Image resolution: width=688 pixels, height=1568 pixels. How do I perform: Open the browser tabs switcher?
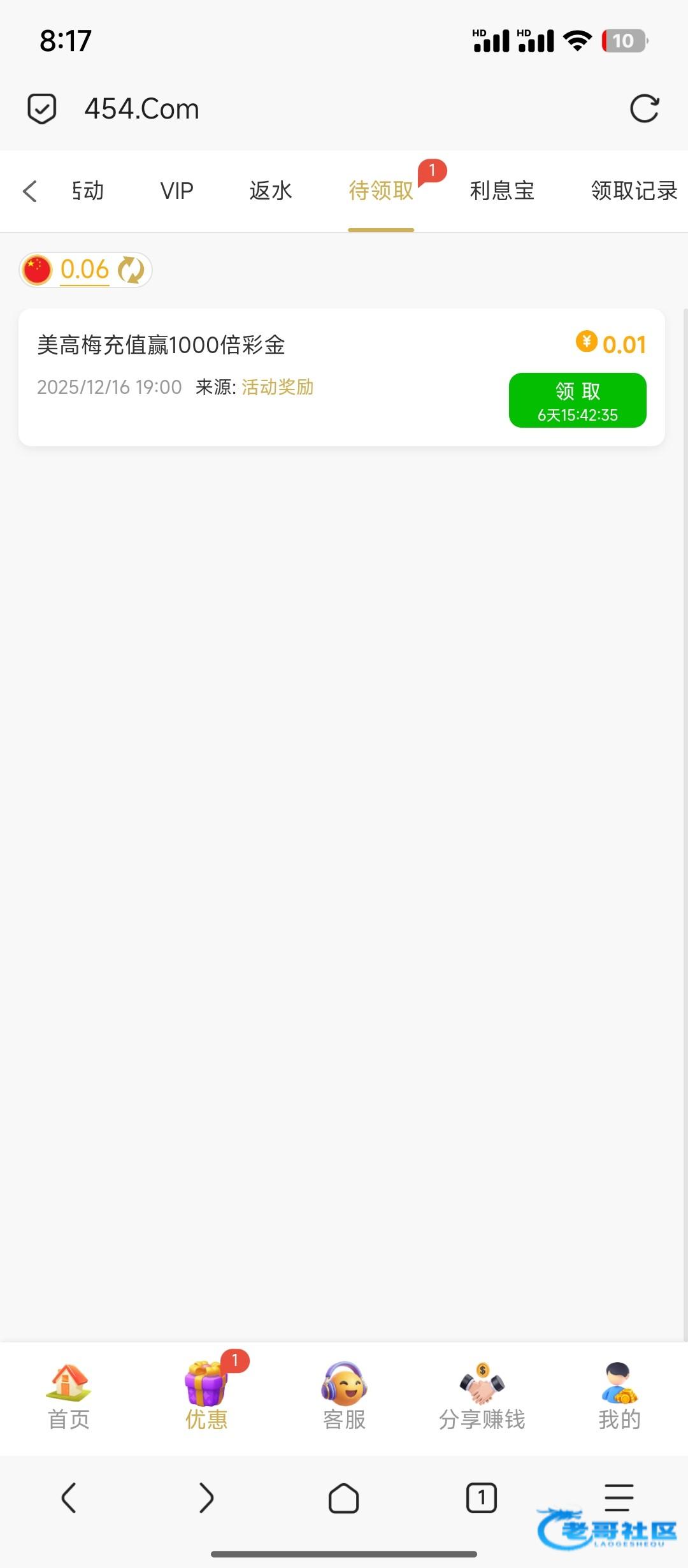point(482,1498)
